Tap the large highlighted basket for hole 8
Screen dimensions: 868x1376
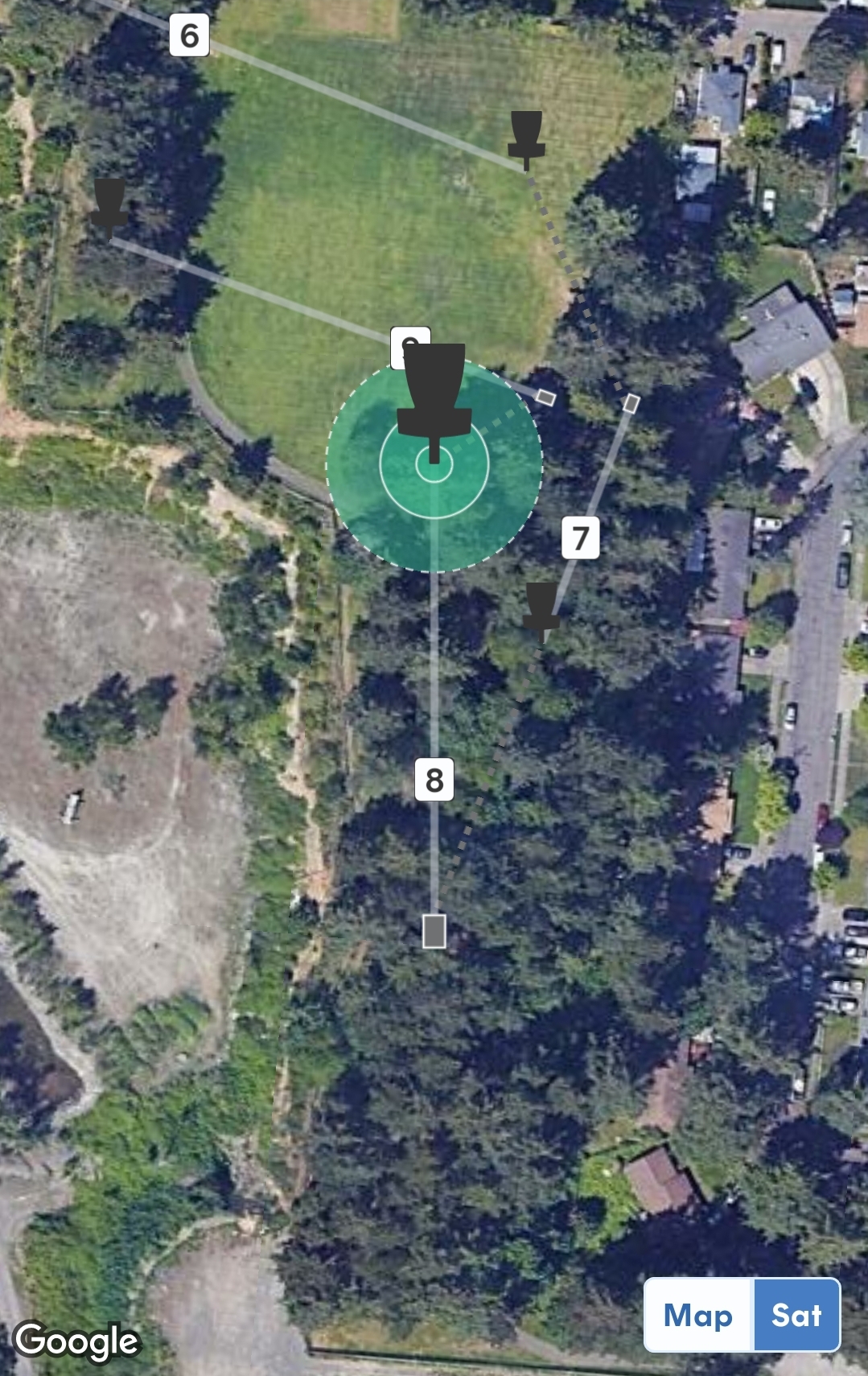[x=434, y=394]
